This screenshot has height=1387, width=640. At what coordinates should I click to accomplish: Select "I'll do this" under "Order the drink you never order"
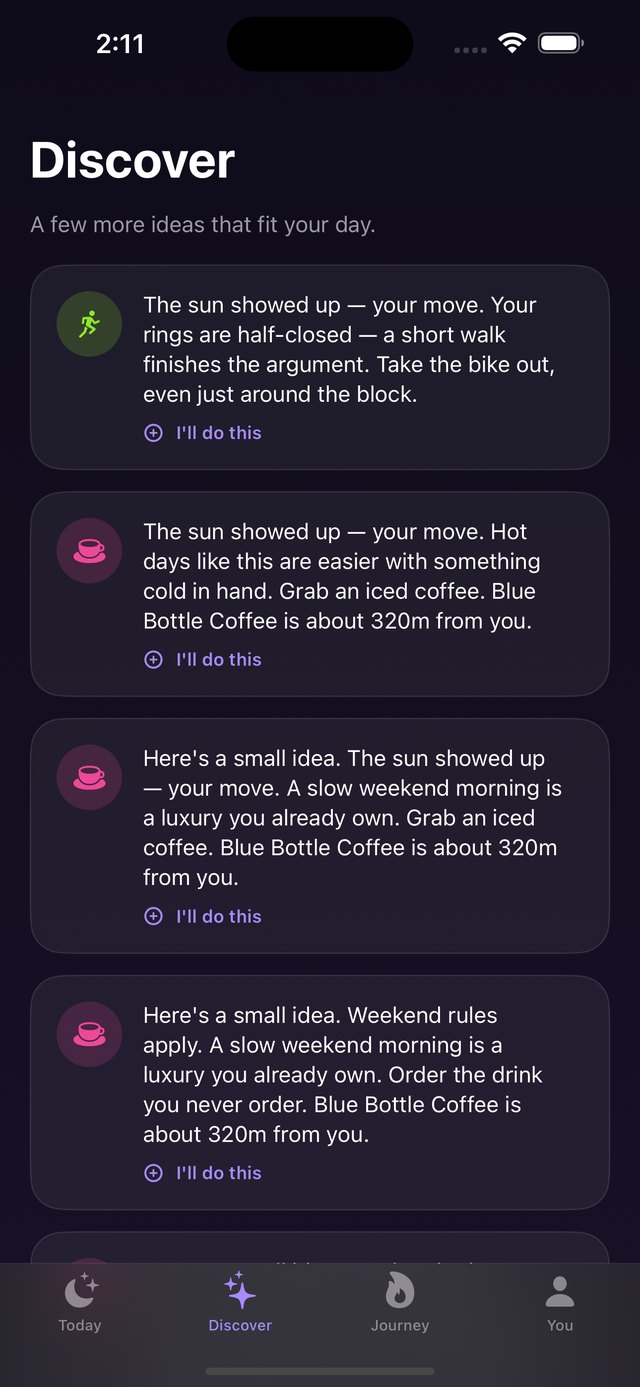(203, 1174)
